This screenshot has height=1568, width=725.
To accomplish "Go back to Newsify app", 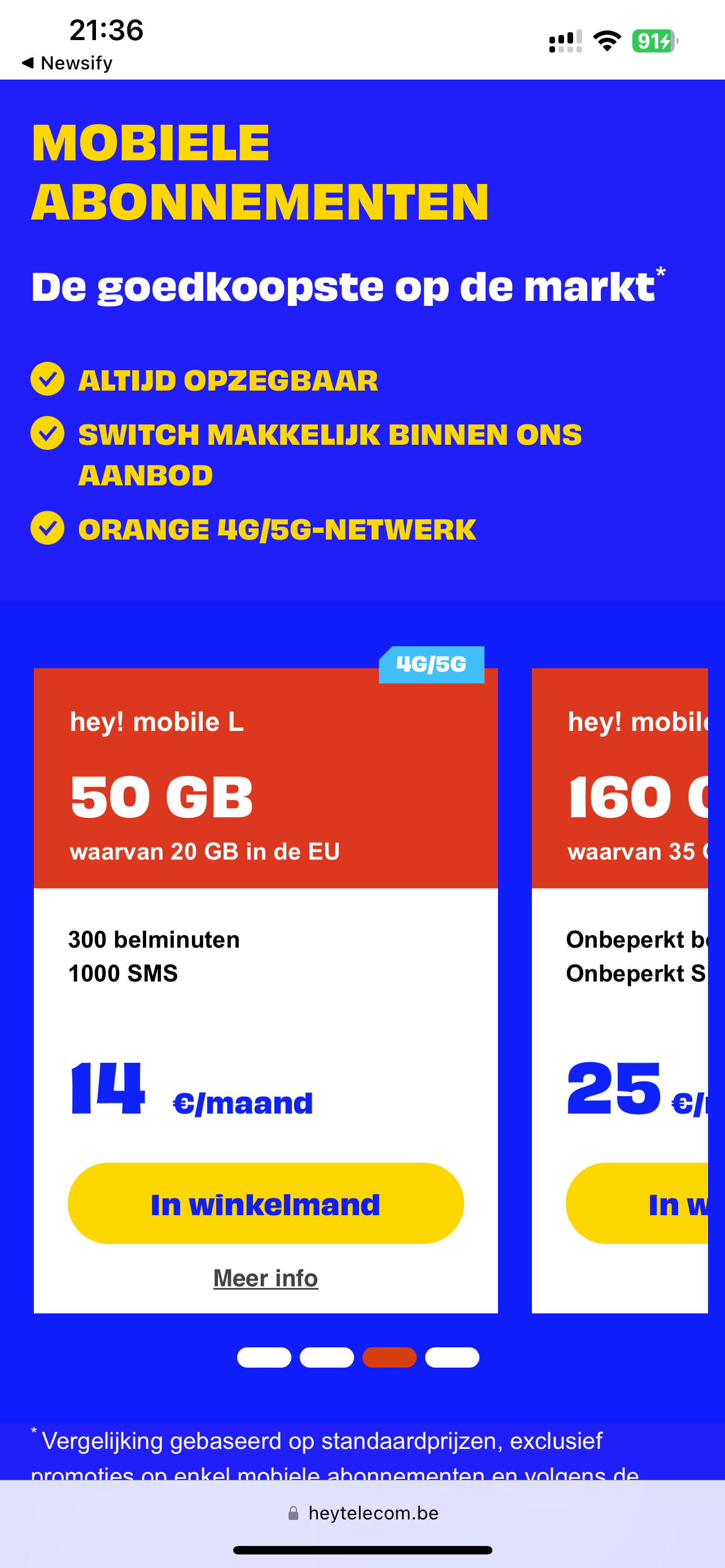I will tap(67, 63).
